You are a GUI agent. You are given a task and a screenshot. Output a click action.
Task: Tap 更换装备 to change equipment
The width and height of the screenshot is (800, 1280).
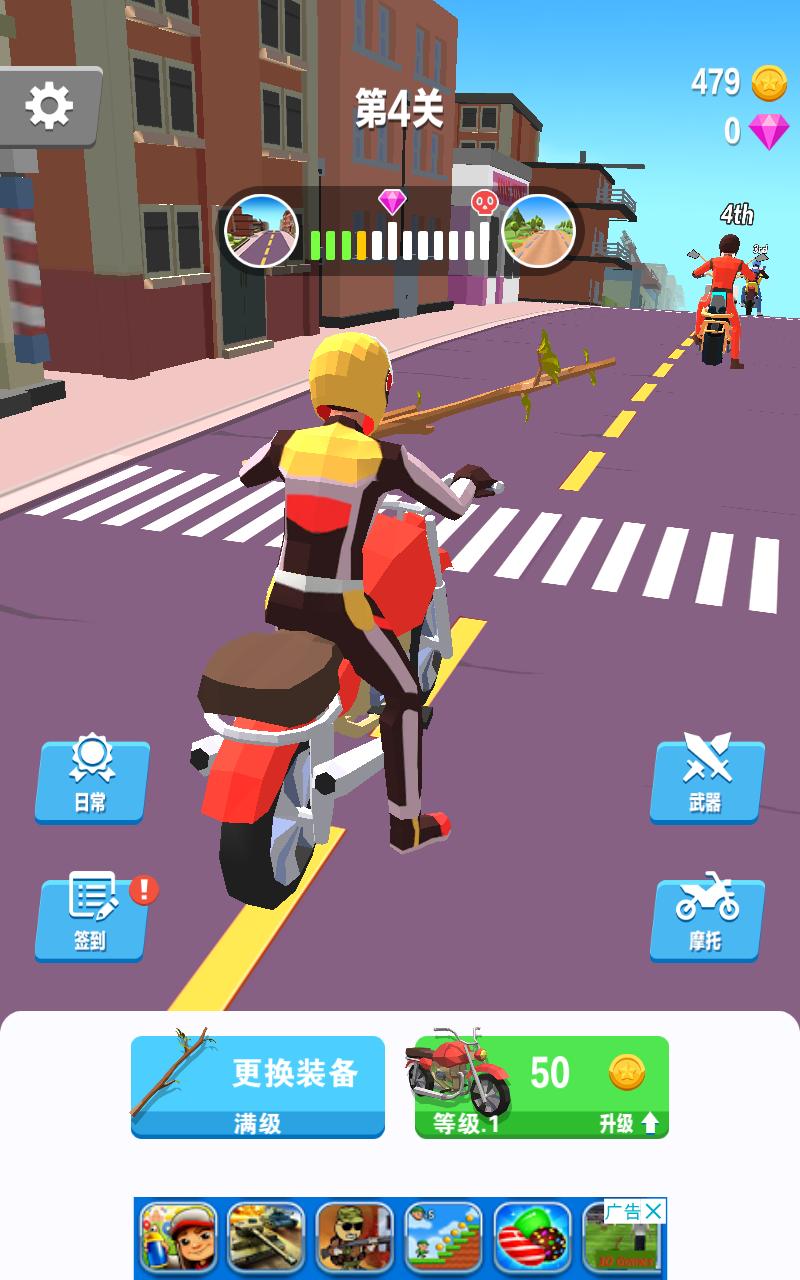pos(258,1086)
